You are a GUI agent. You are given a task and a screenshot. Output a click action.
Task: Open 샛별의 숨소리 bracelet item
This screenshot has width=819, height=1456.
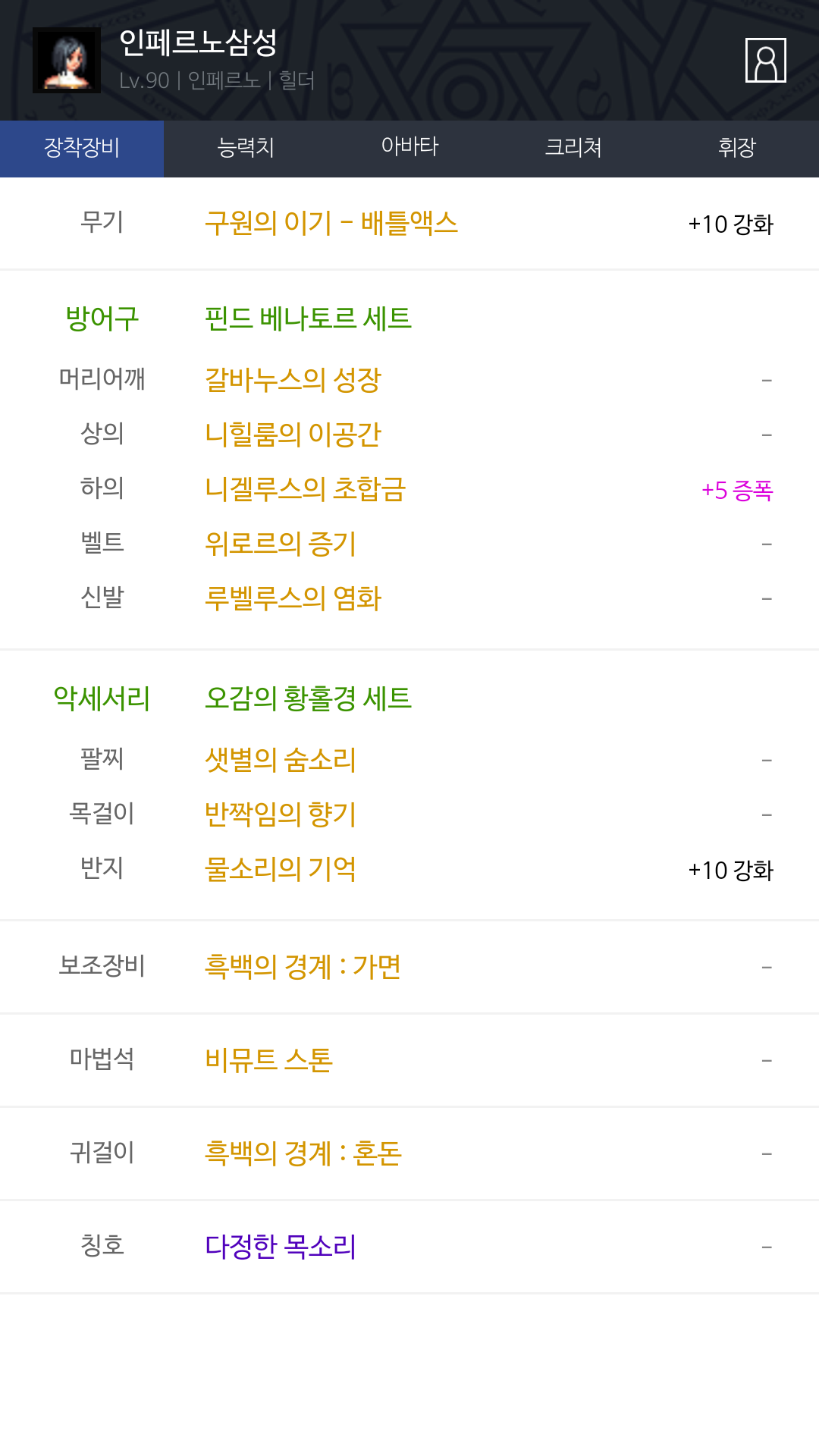(x=281, y=760)
